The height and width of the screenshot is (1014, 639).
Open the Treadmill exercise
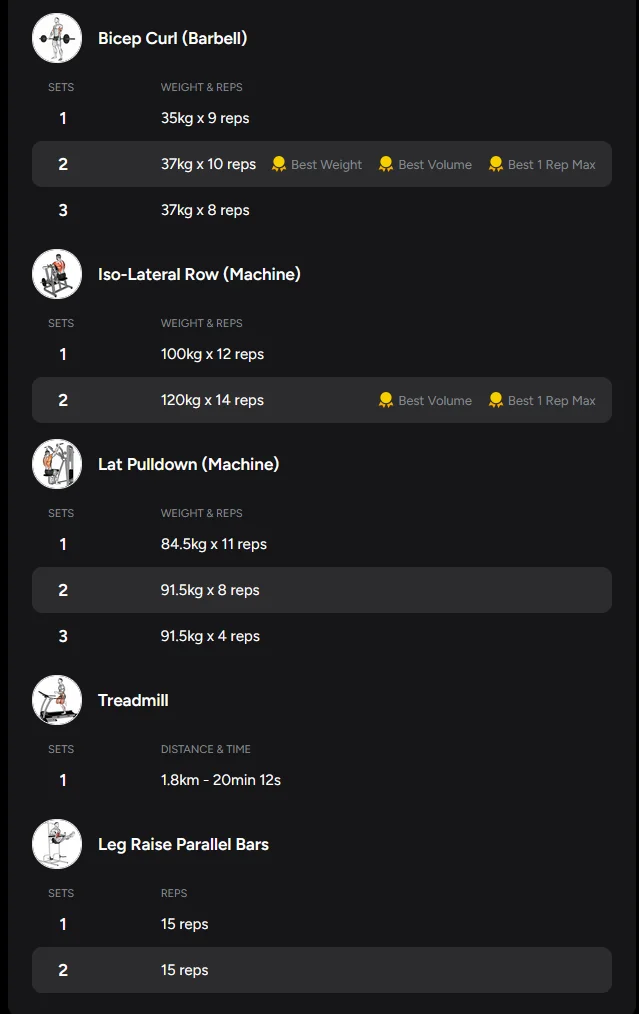pos(133,700)
